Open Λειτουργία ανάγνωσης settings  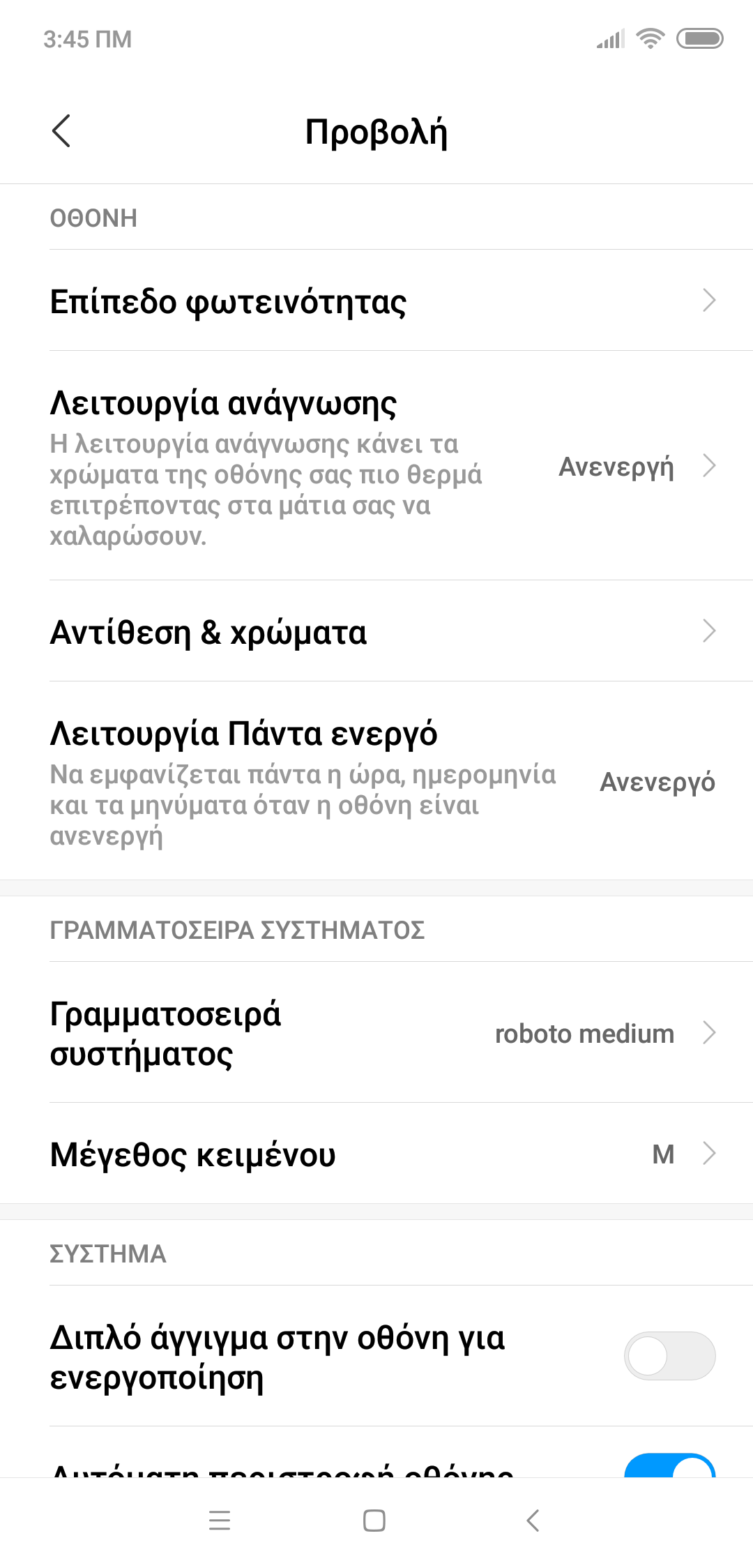tap(376, 465)
